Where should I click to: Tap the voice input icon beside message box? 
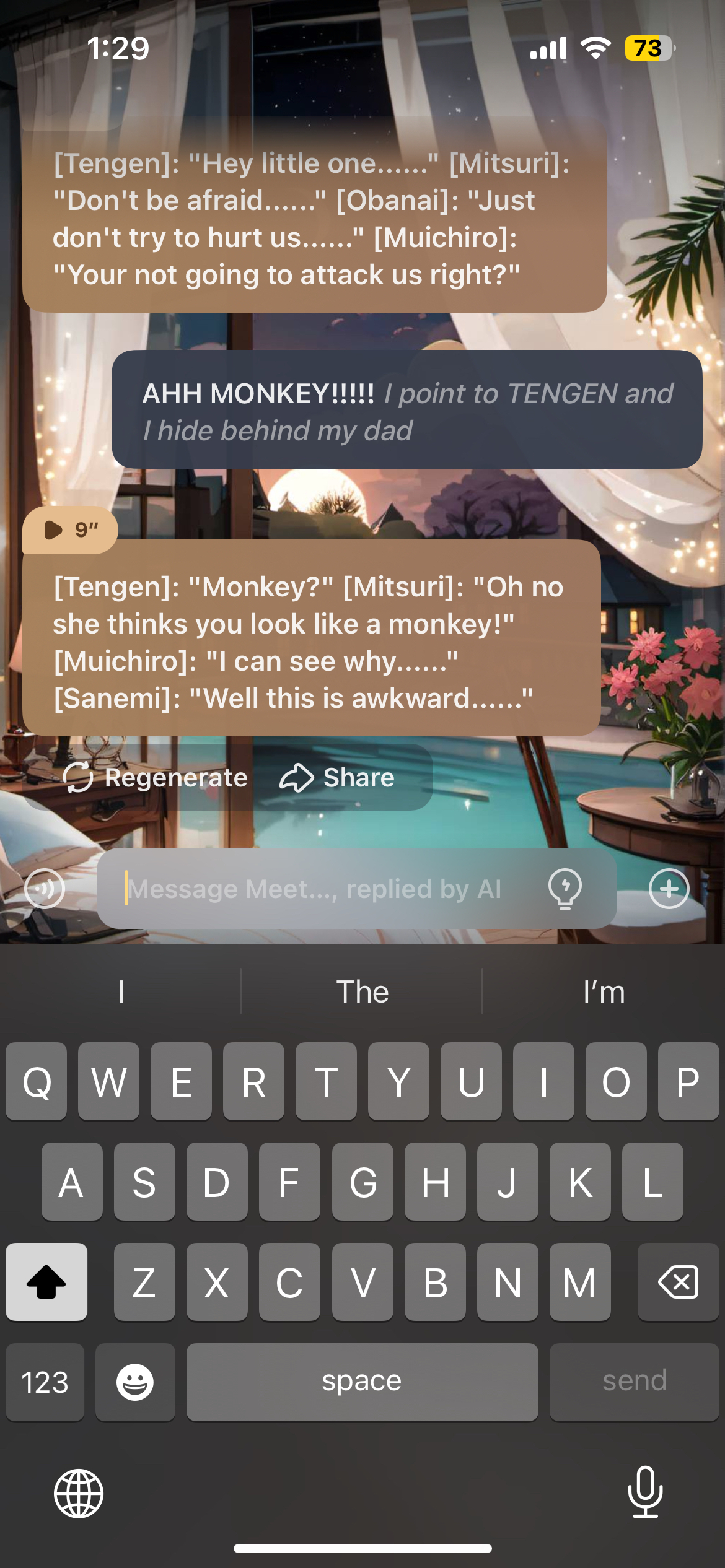coord(45,889)
